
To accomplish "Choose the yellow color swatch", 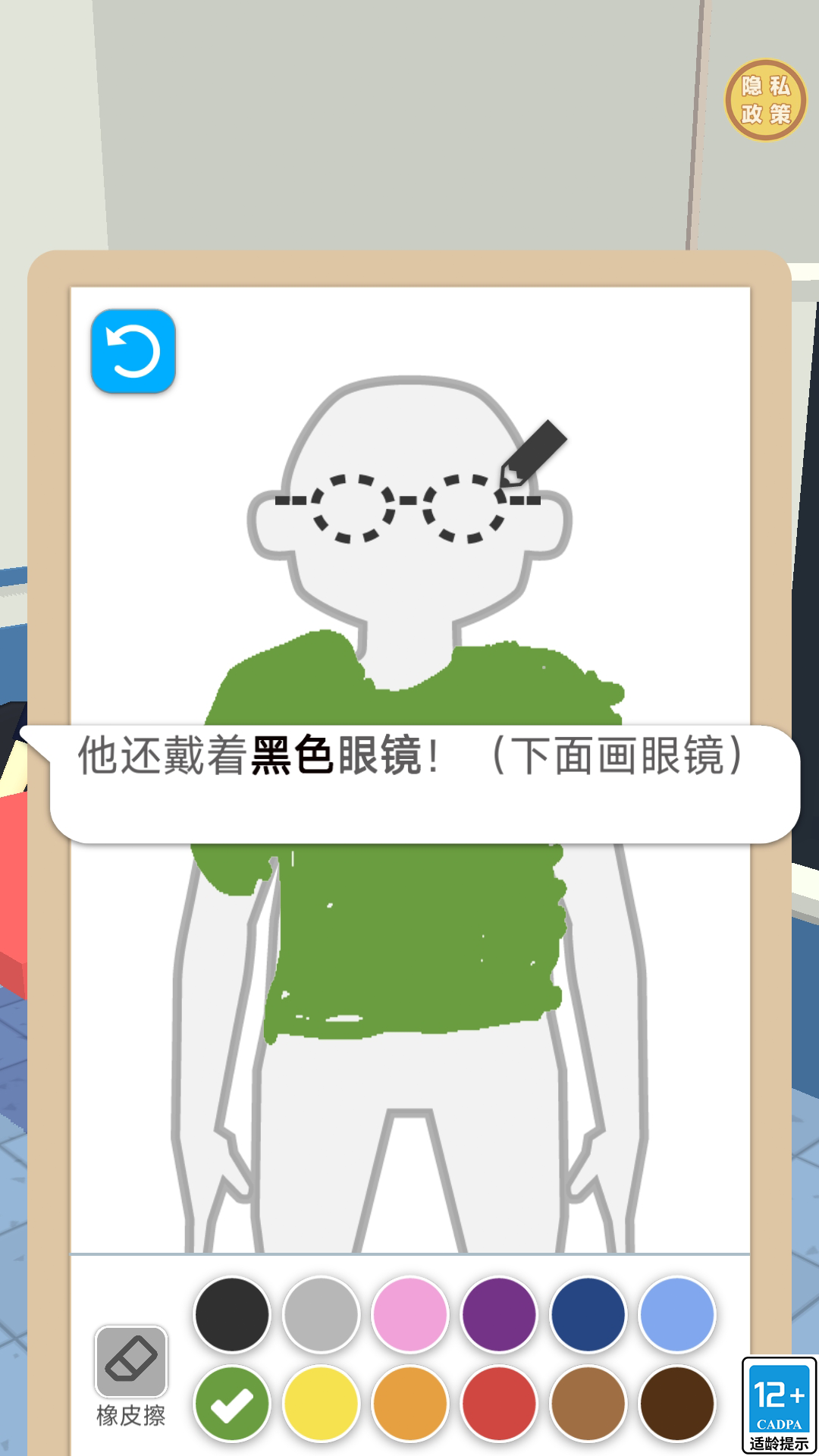I will coord(321,1404).
